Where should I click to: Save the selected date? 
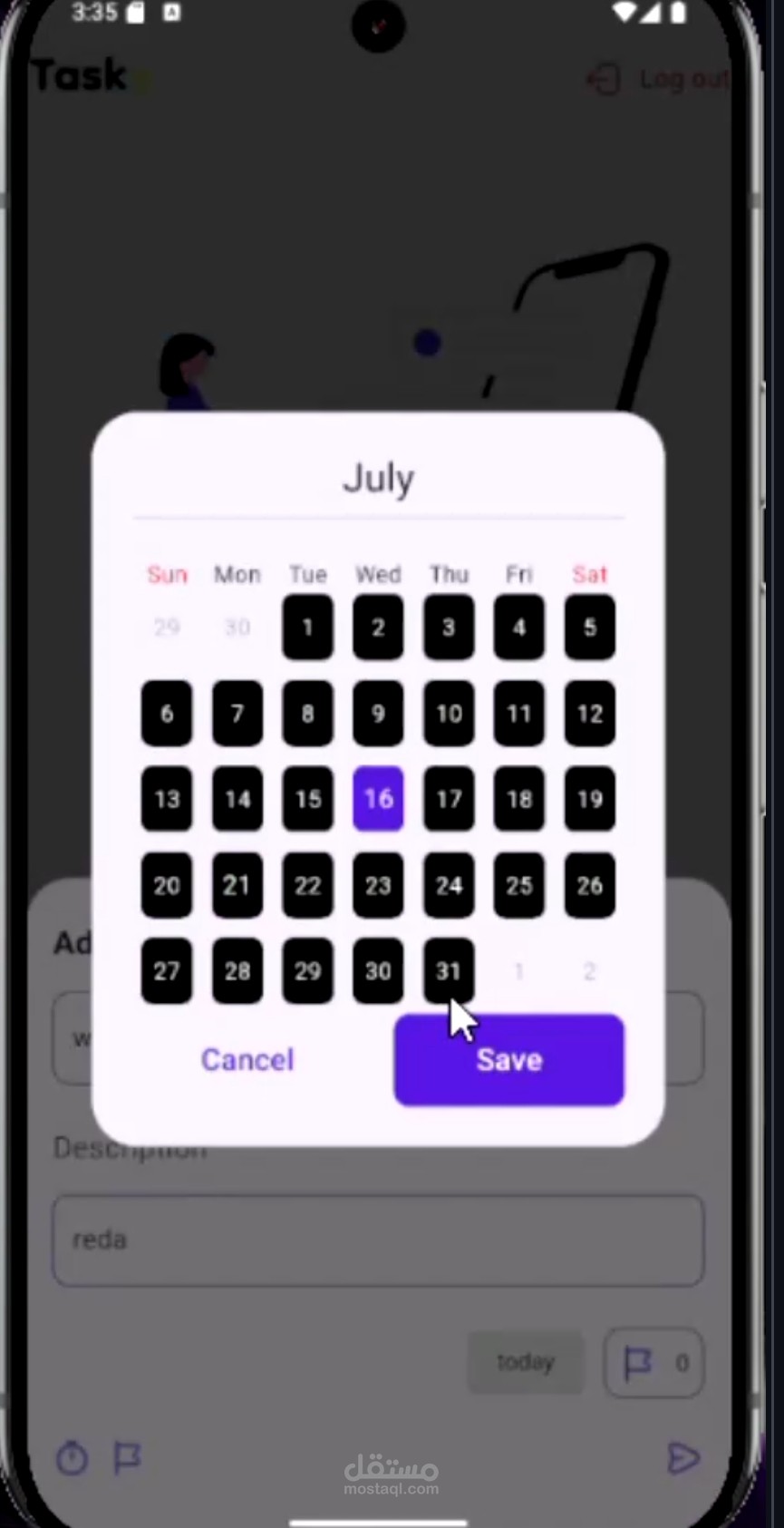[508, 1059]
